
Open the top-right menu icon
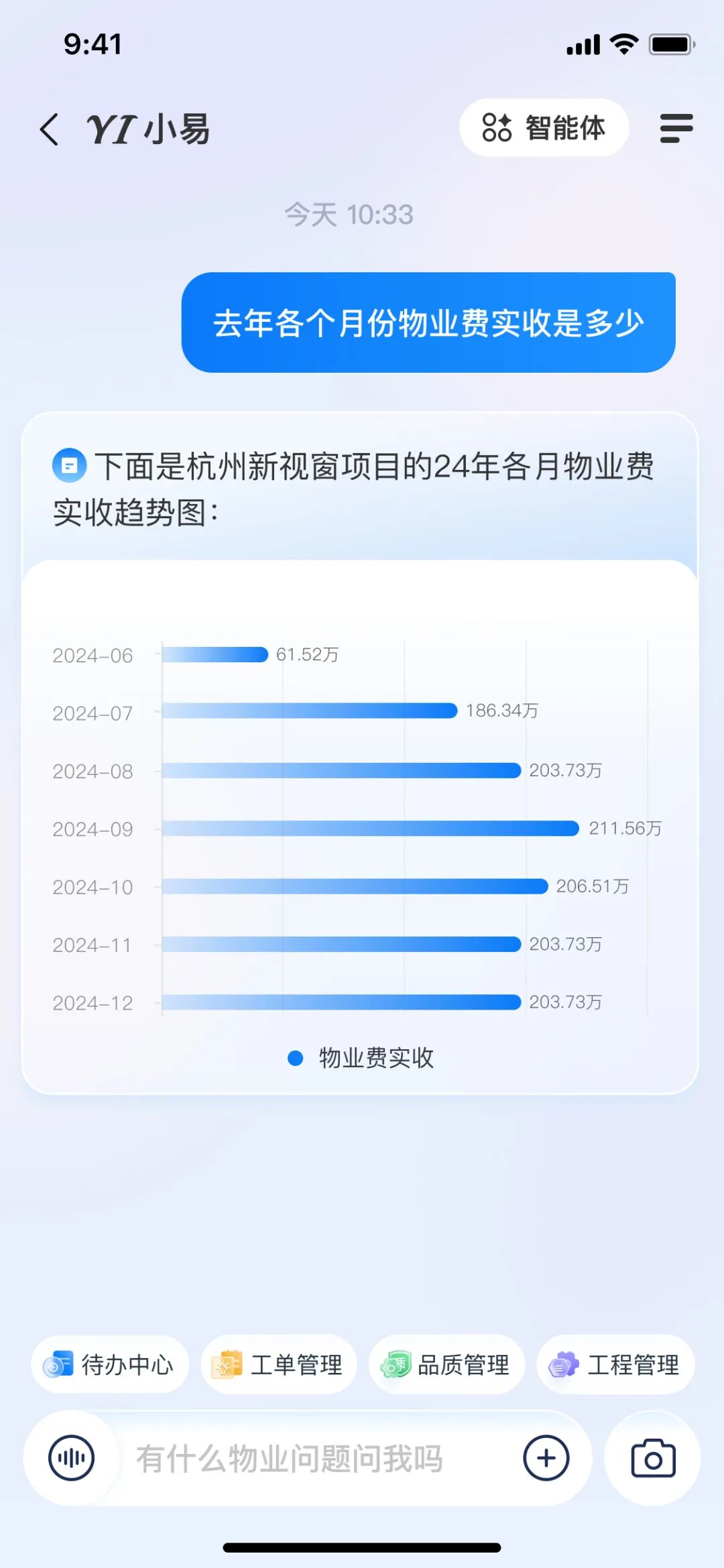676,128
